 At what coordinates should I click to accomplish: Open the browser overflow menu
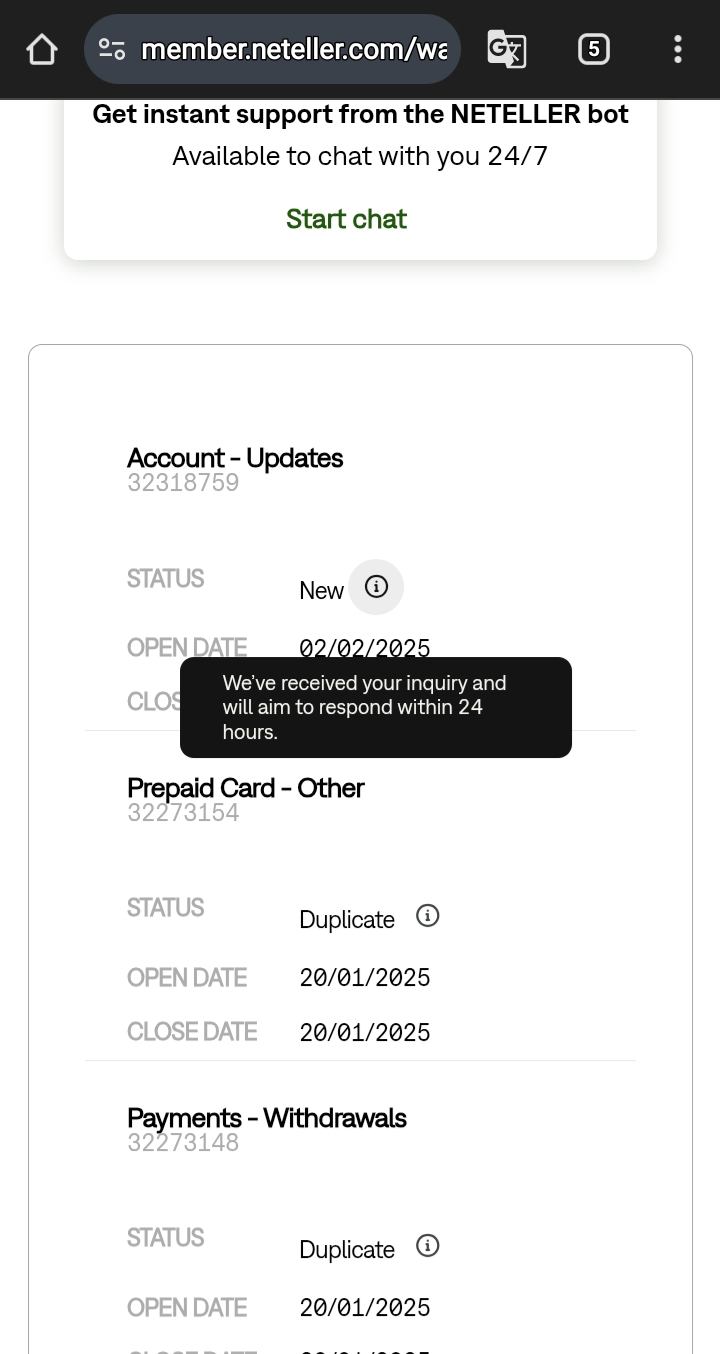click(x=678, y=49)
